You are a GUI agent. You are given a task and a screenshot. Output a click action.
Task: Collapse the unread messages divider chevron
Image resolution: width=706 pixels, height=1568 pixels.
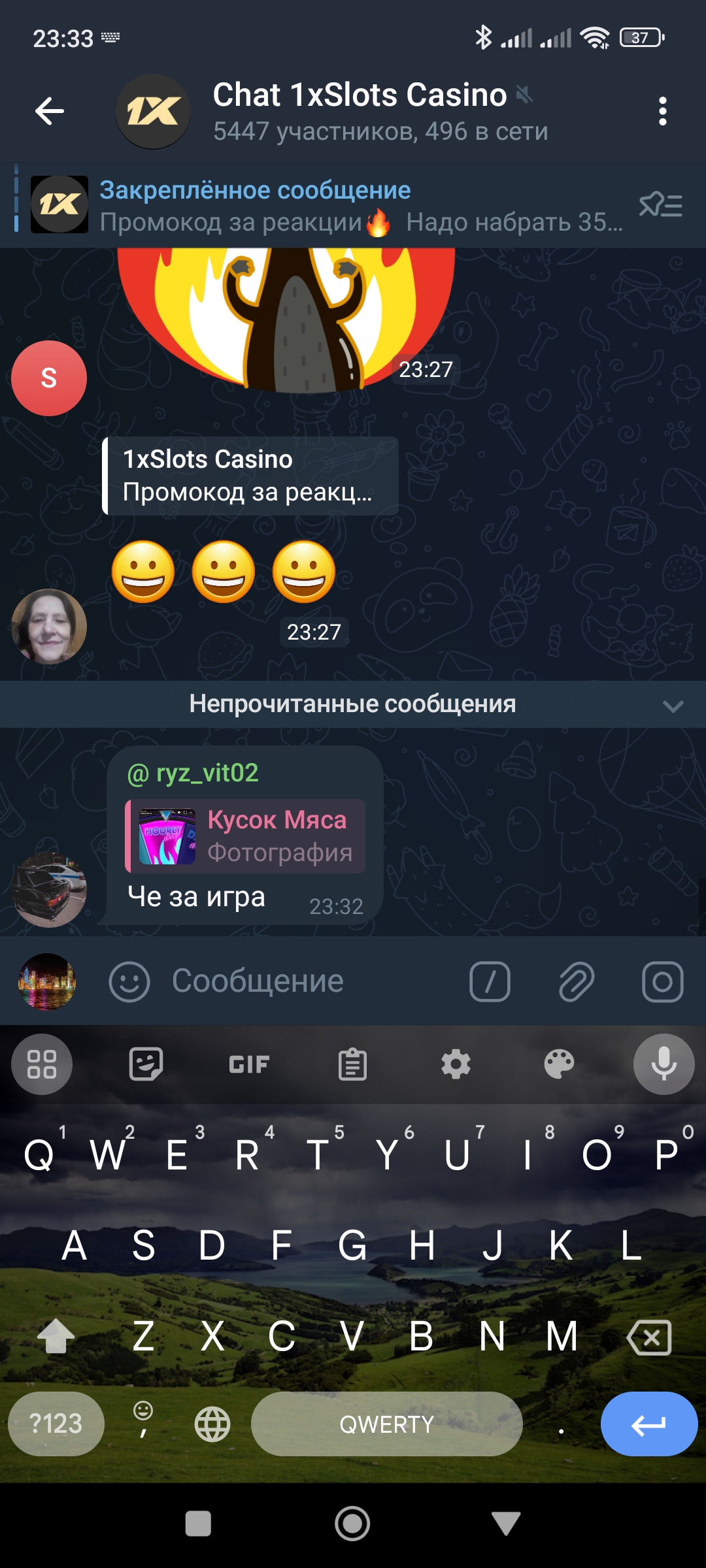pyautogui.click(x=673, y=706)
